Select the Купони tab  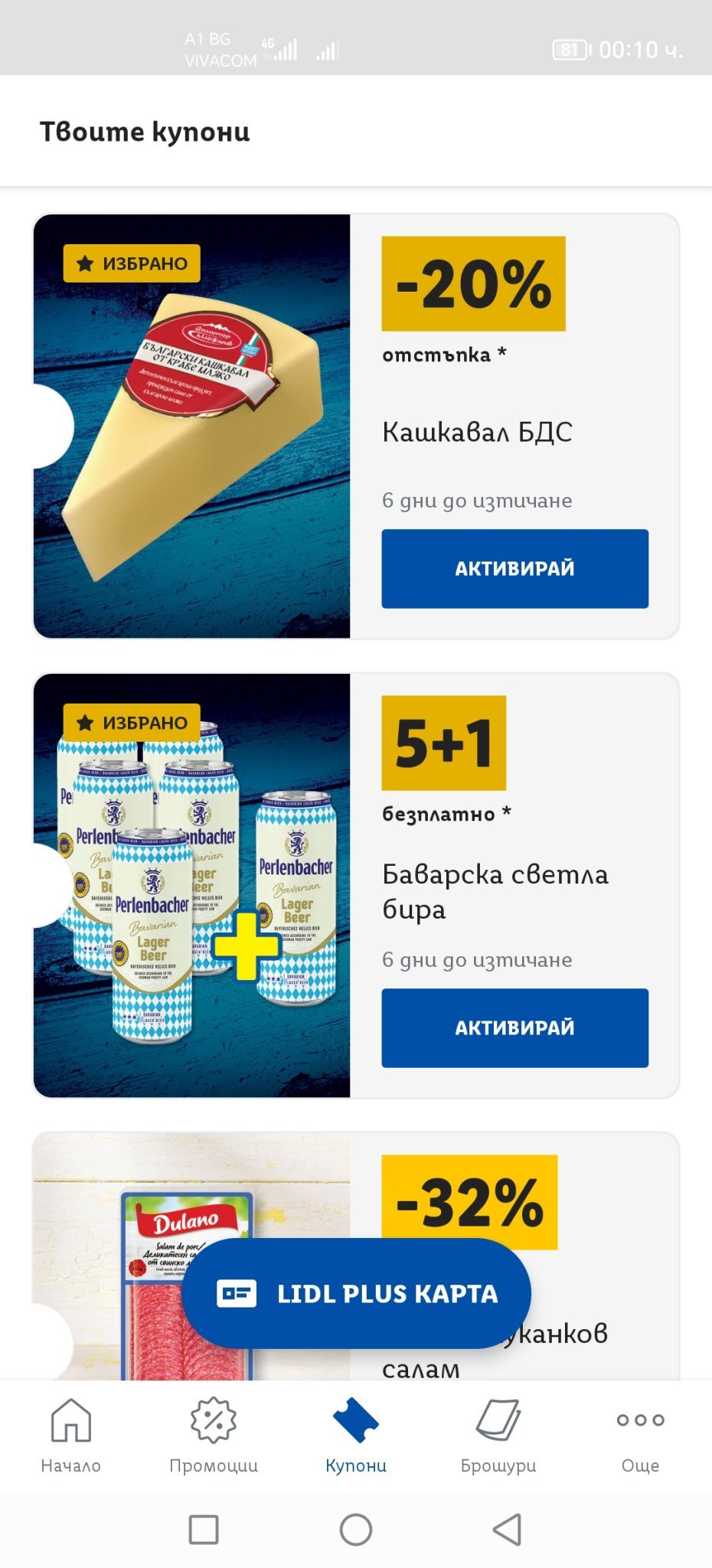tap(356, 1434)
